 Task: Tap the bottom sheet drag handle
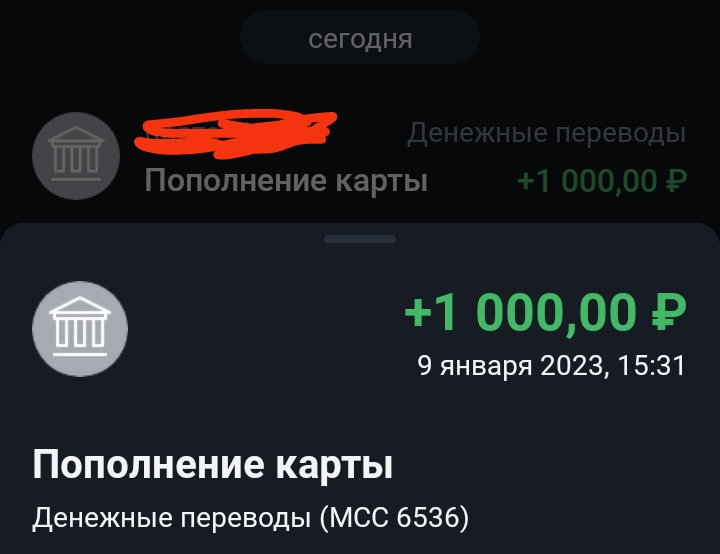click(360, 239)
